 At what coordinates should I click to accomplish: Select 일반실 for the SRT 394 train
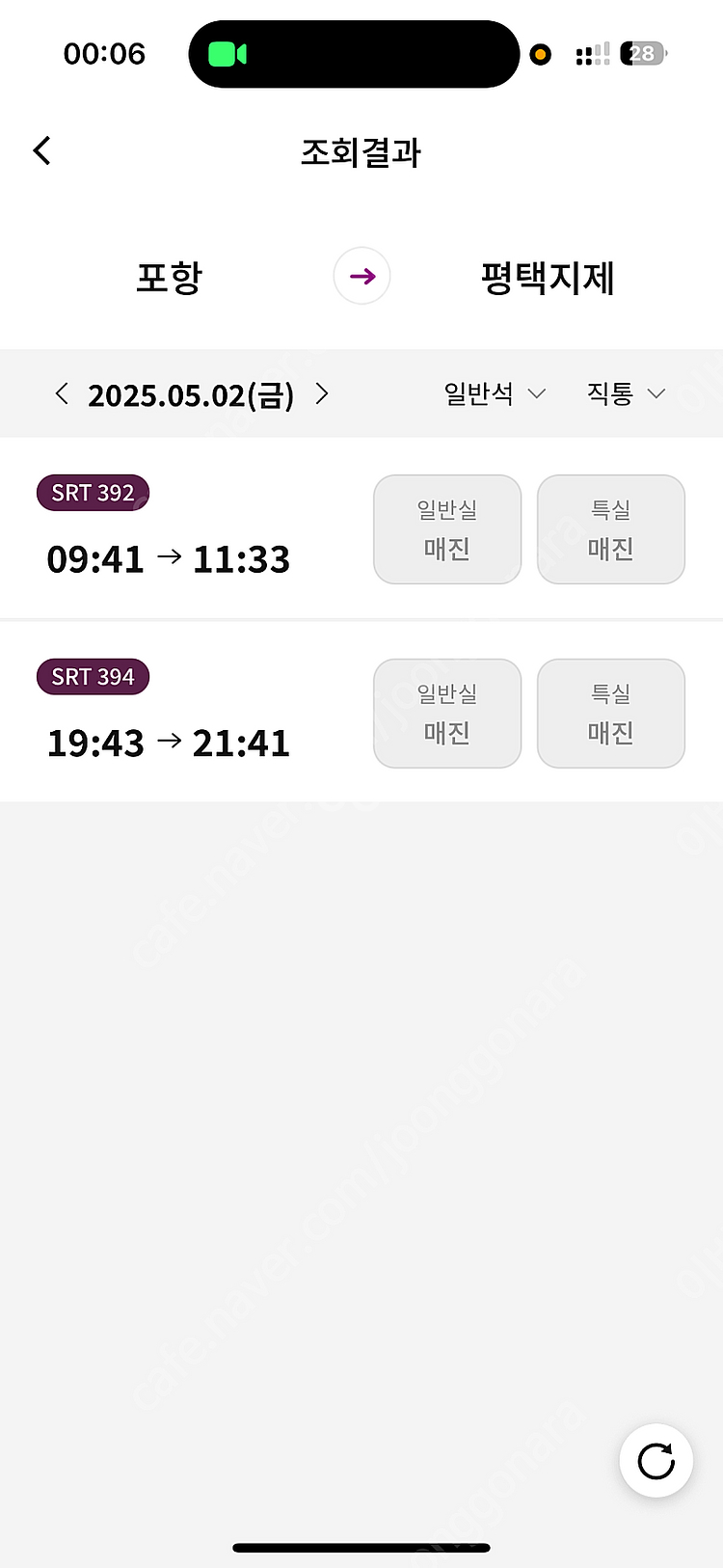[x=447, y=714]
